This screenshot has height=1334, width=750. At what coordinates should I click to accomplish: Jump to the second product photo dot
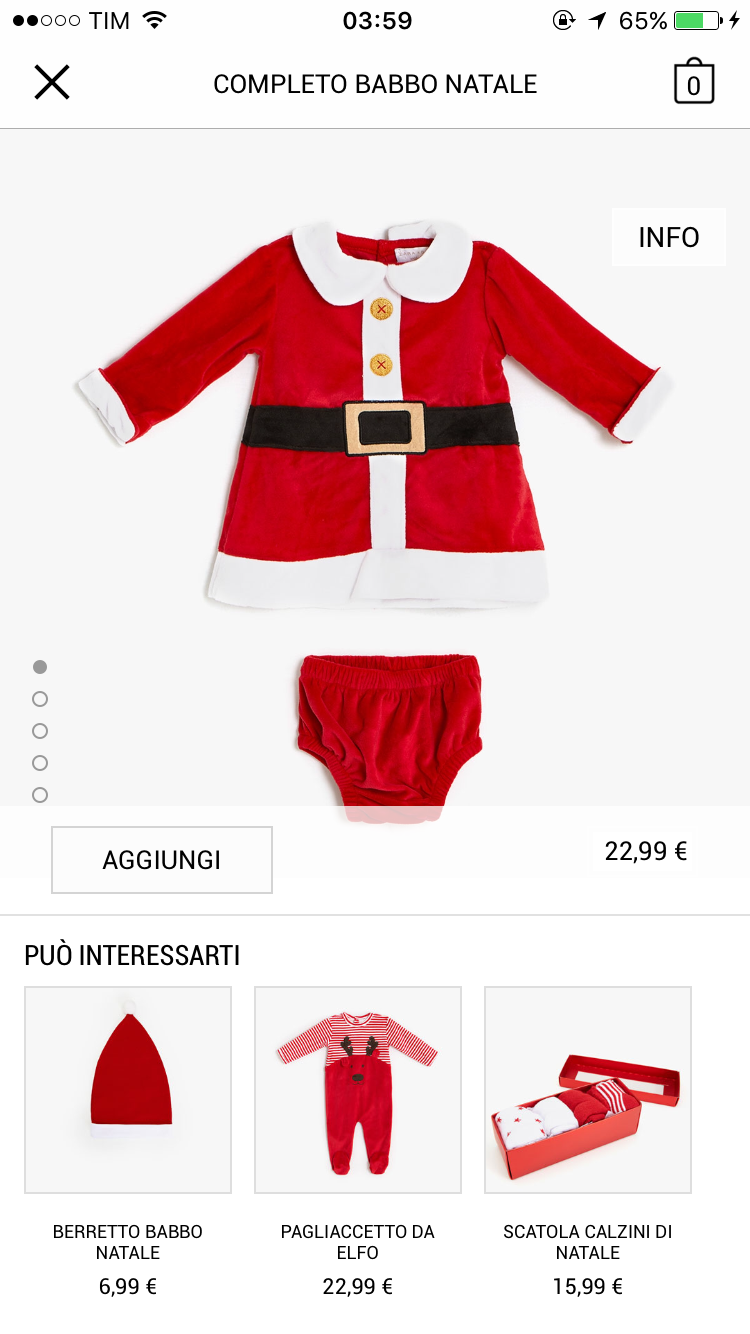tap(40, 699)
